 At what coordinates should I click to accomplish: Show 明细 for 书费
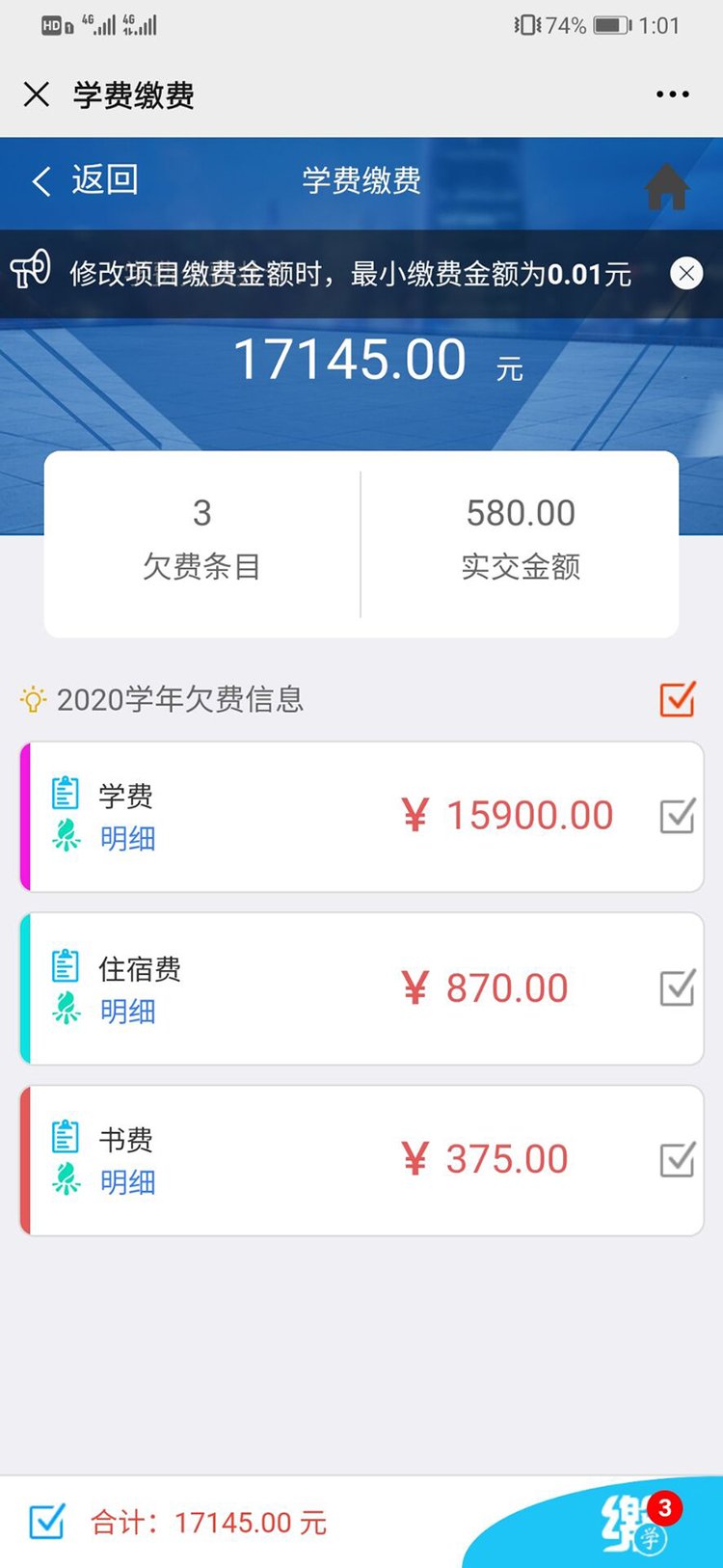coord(127,1182)
